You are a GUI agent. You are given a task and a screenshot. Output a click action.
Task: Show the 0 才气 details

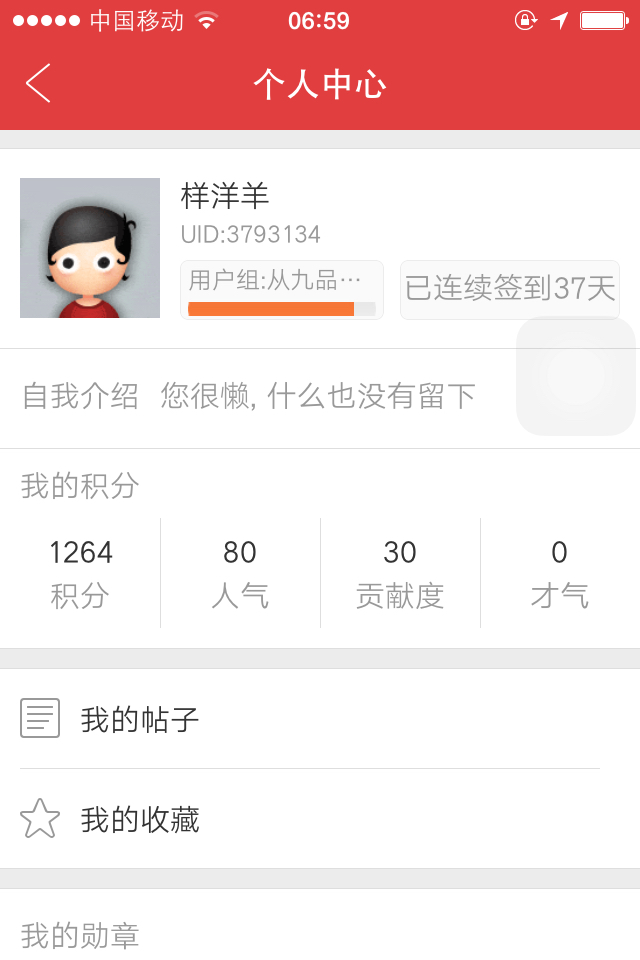[560, 573]
